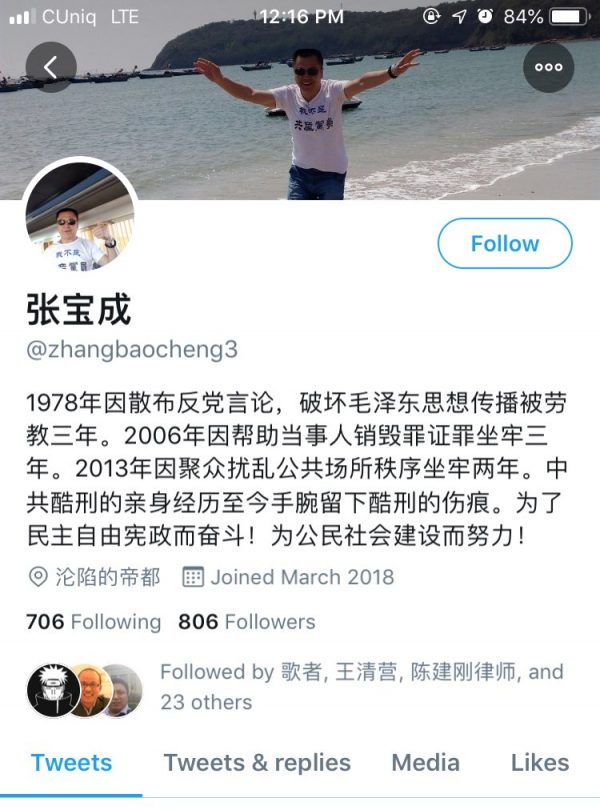Switch to the Tweets tab

pos(72,763)
